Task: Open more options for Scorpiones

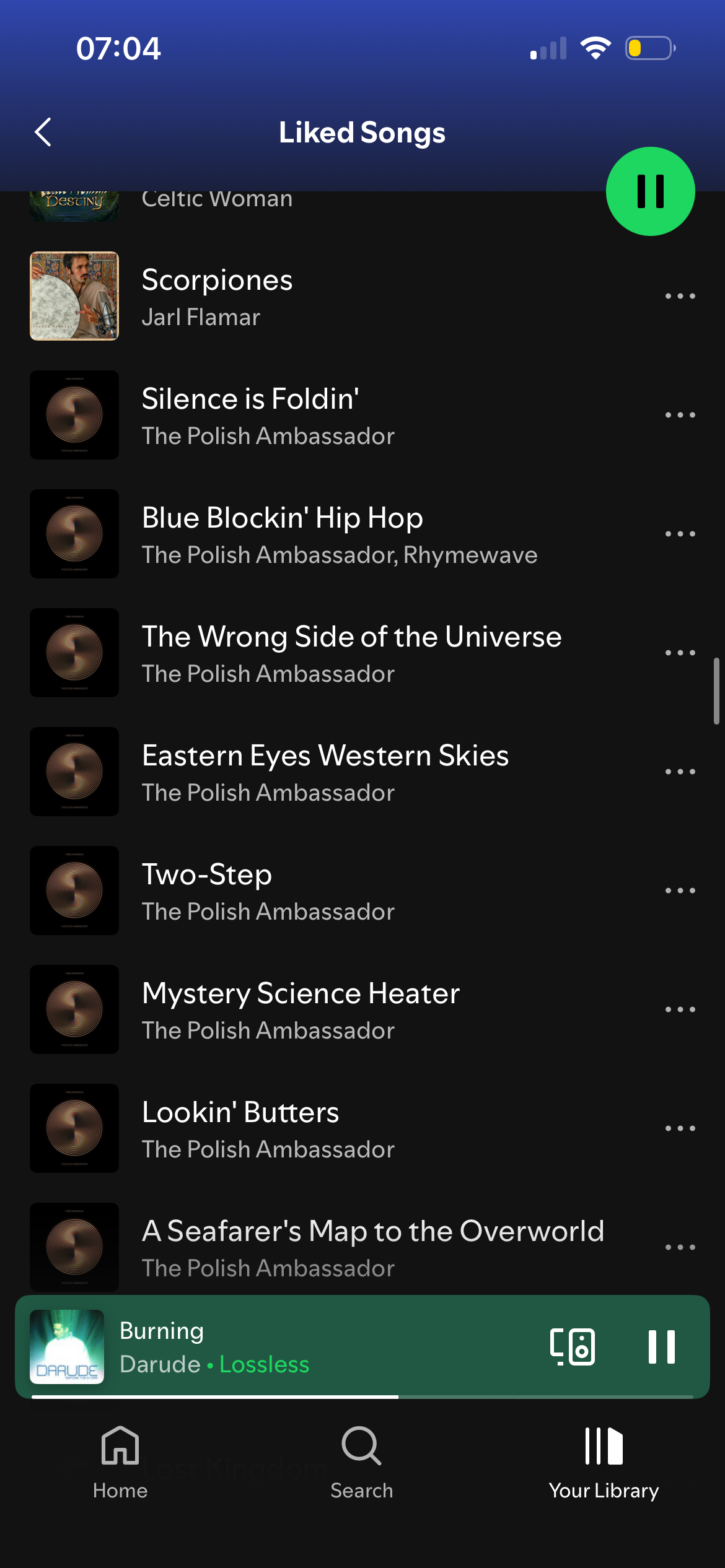Action: 680,296
